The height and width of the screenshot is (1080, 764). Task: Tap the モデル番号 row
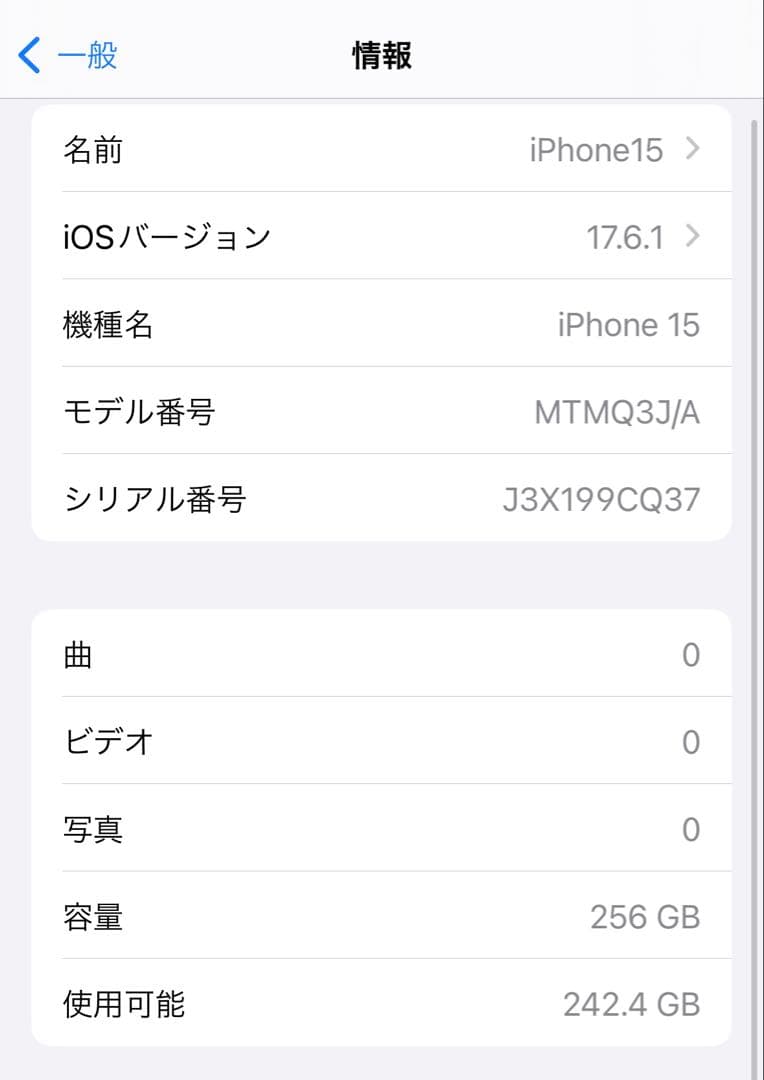[380, 411]
